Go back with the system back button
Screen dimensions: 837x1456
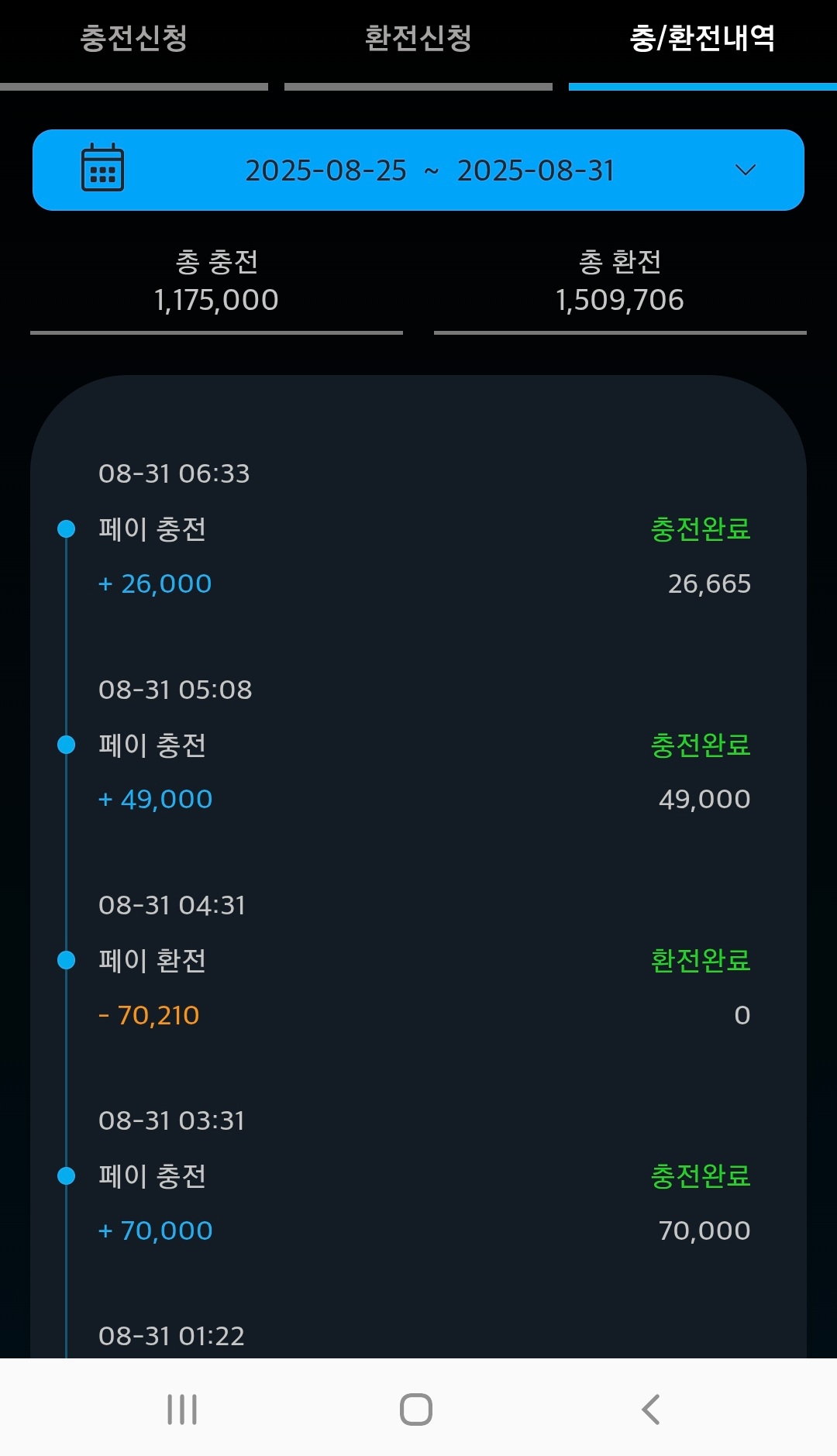tap(651, 1410)
